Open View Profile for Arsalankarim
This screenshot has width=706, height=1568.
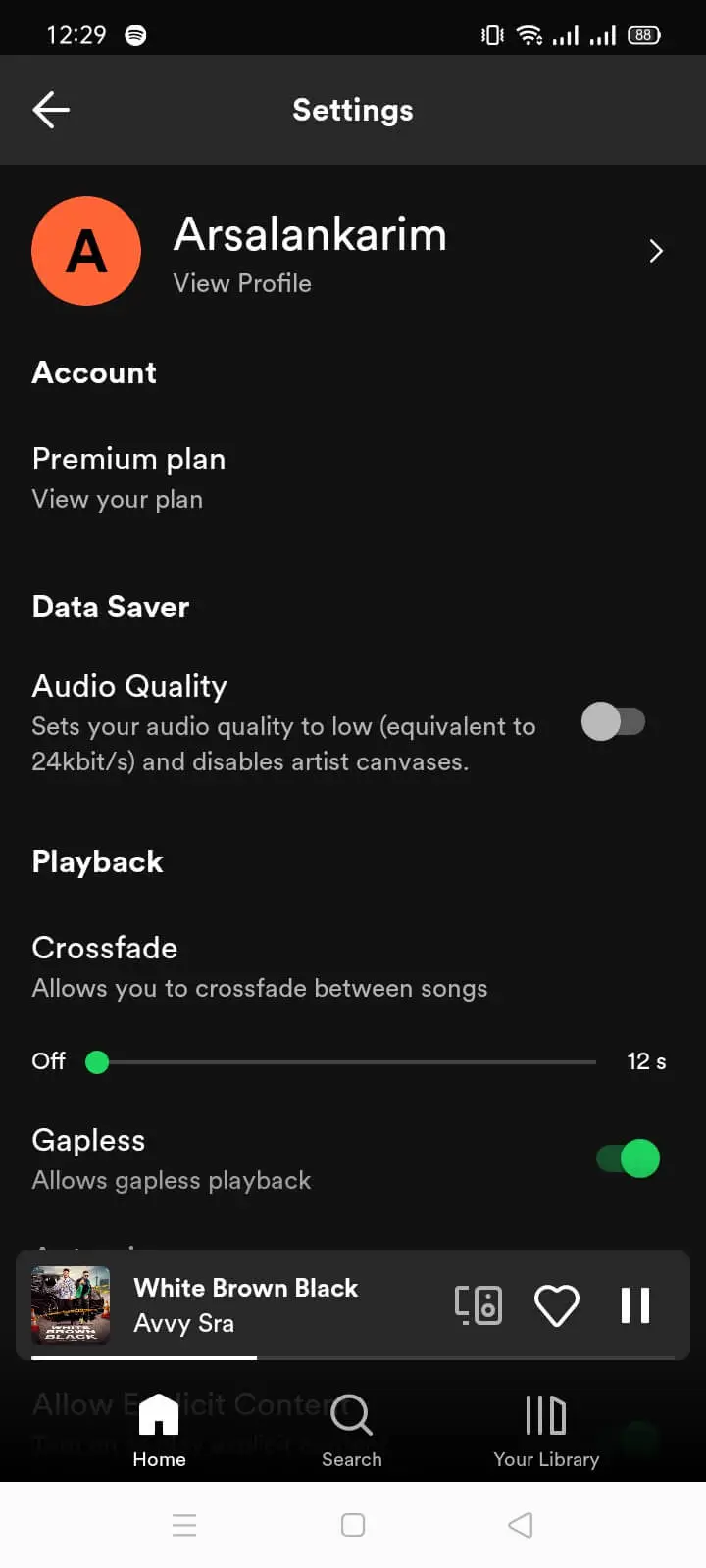(241, 283)
